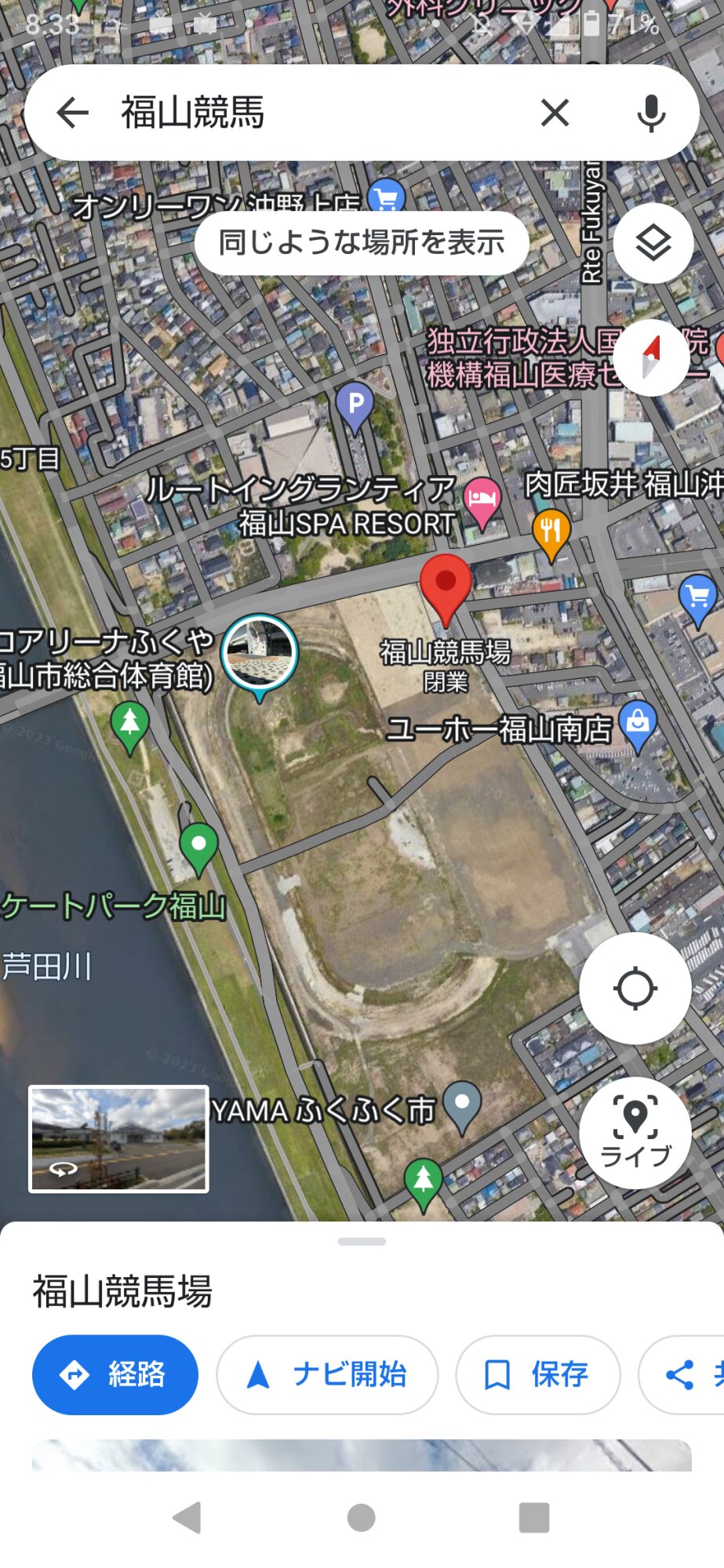
Task: Open the ライブ live view button
Action: [x=635, y=1133]
